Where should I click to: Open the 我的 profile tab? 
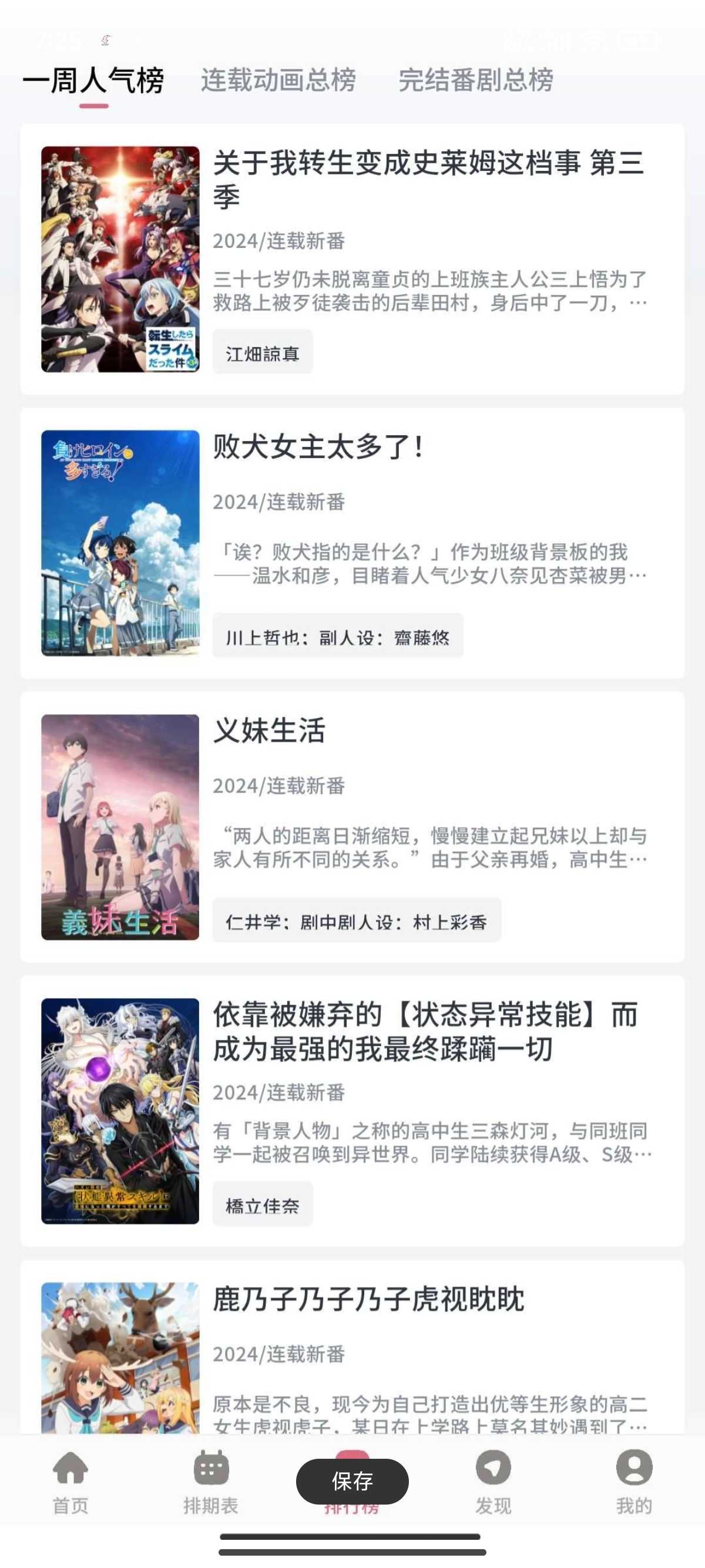634,1483
